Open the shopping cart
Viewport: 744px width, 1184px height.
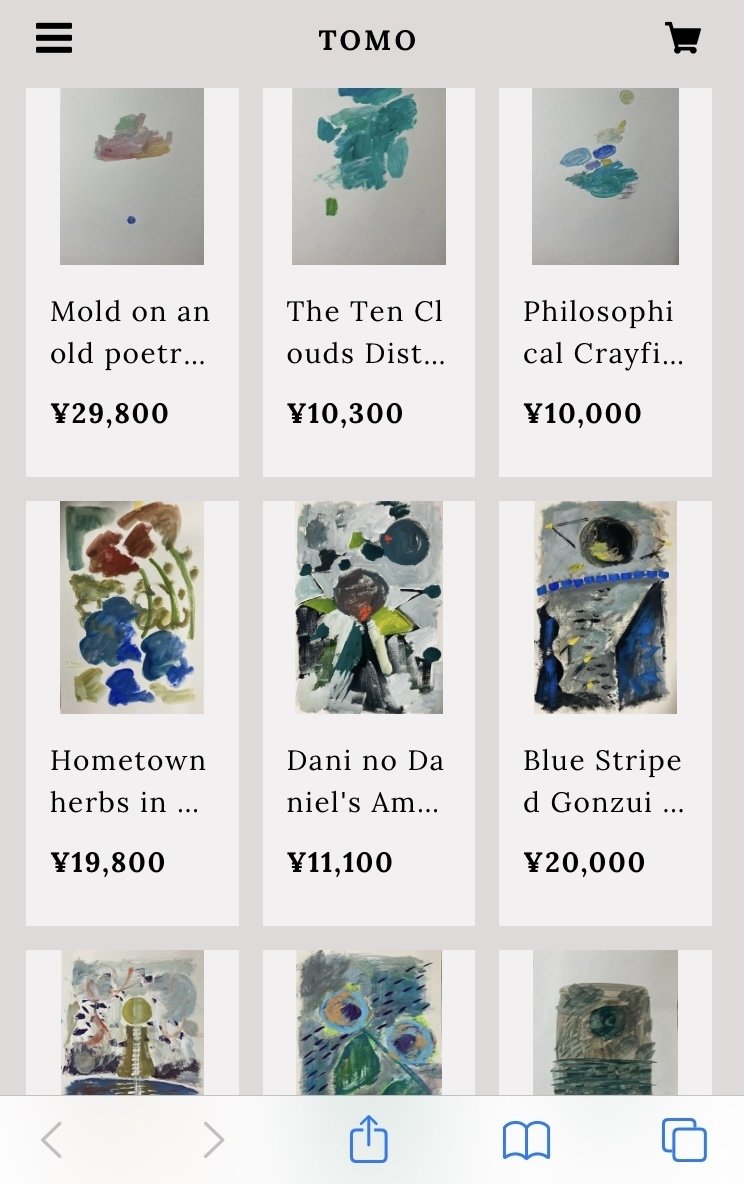point(683,38)
